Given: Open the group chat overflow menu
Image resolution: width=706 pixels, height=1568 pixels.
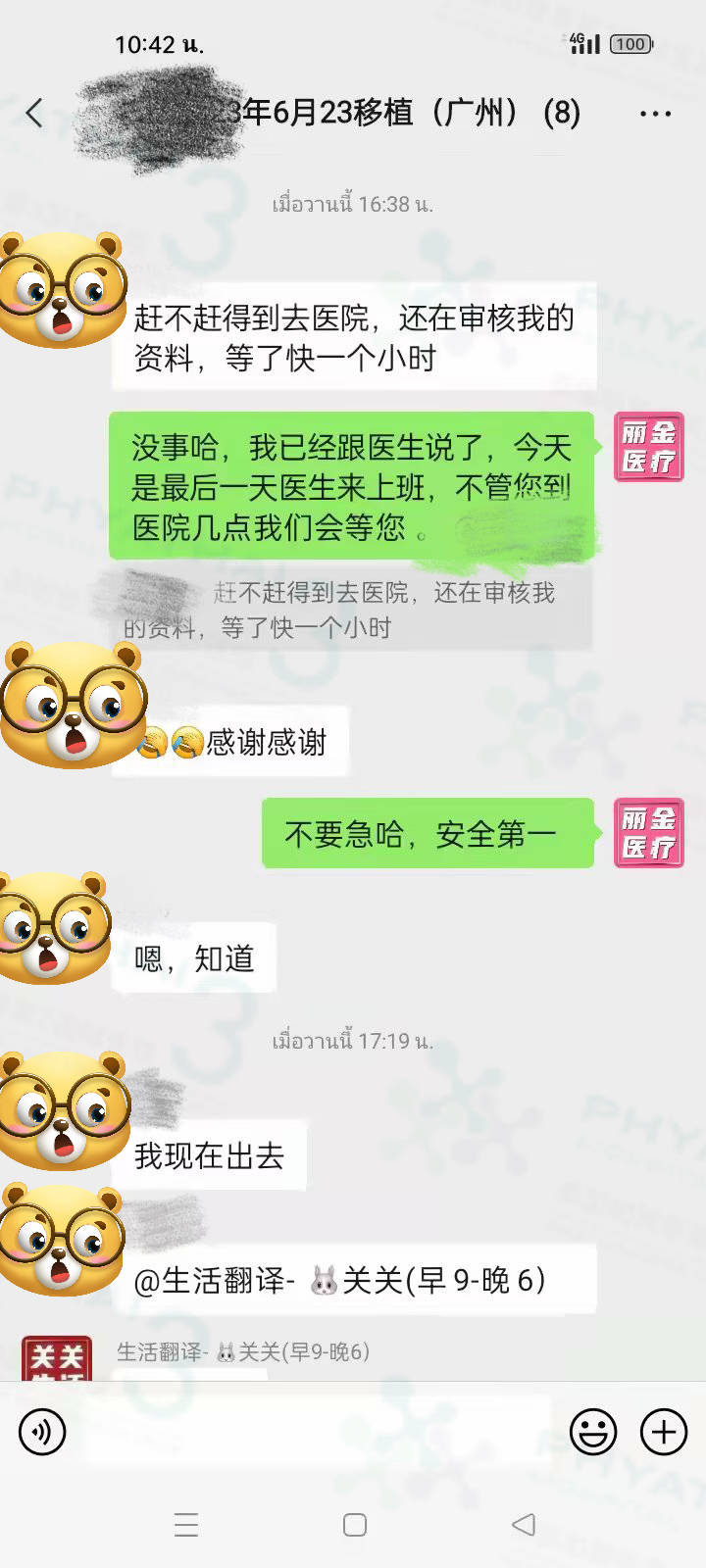Looking at the screenshot, I should click(655, 114).
